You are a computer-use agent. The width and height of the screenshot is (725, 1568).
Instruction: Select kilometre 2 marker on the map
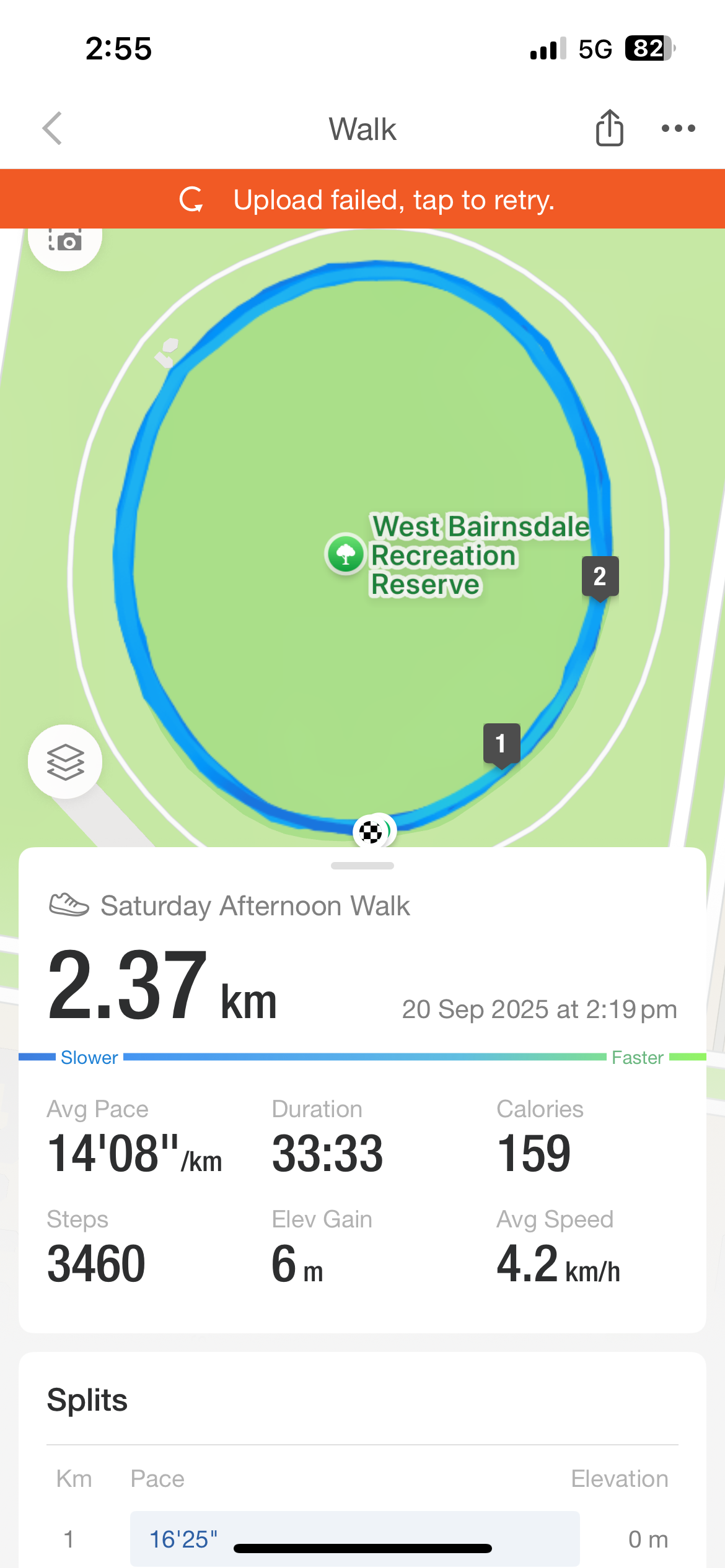tap(600, 577)
